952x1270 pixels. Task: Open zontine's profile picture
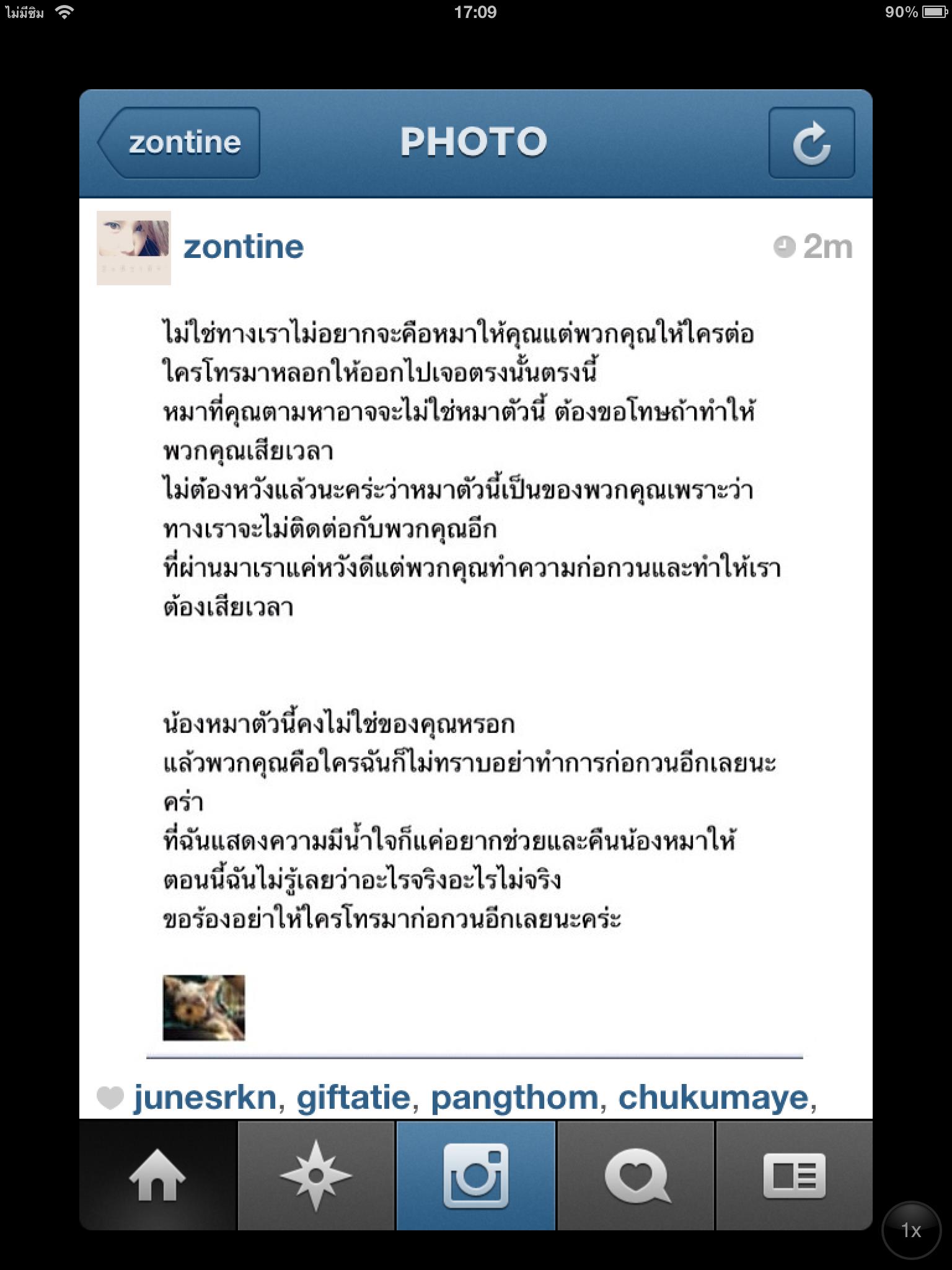[133, 248]
